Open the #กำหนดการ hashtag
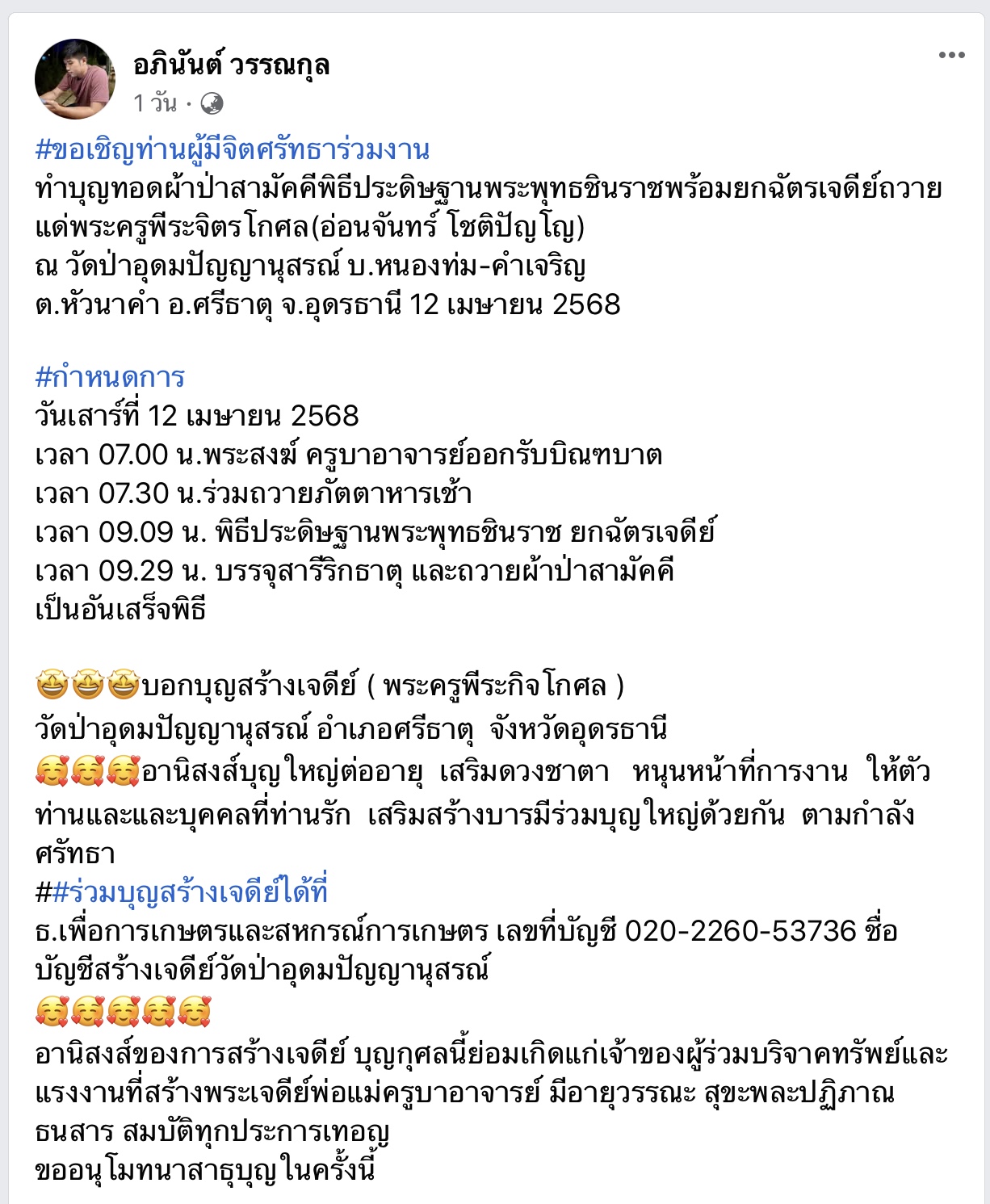The width and height of the screenshot is (990, 1204). [111, 377]
